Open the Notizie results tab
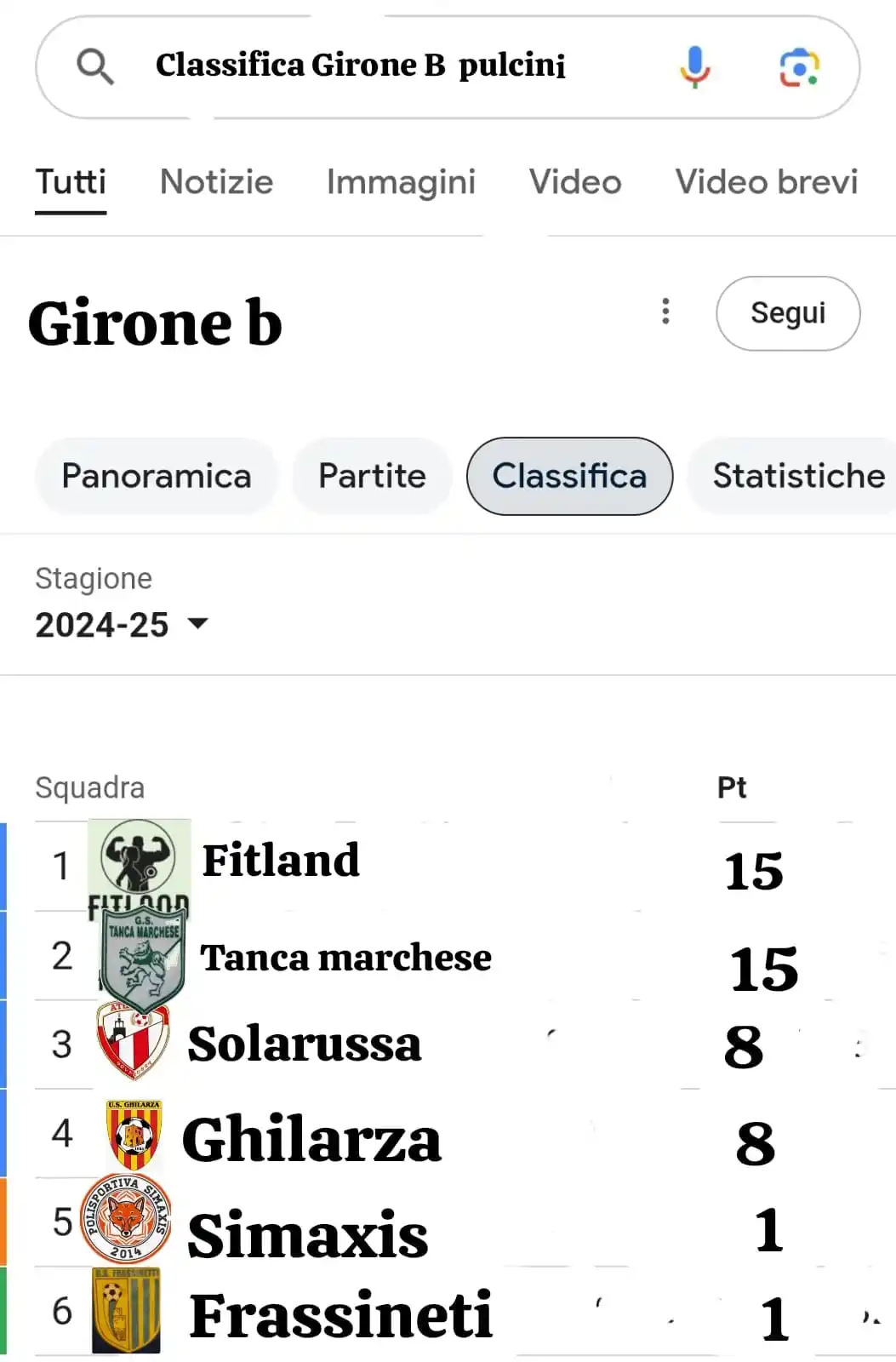Image resolution: width=896 pixels, height=1362 pixels. point(216,181)
